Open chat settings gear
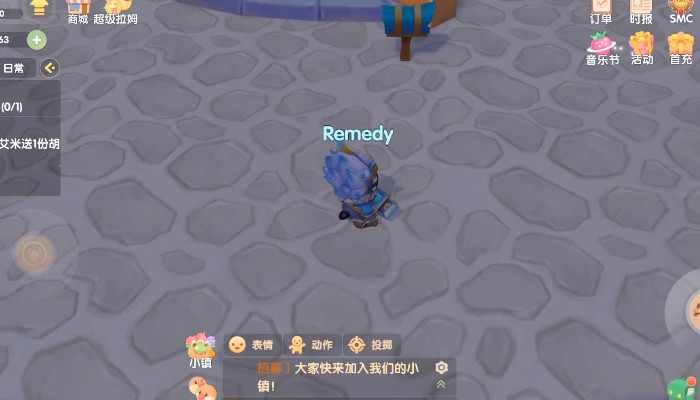The height and width of the screenshot is (400, 700). tap(441, 367)
